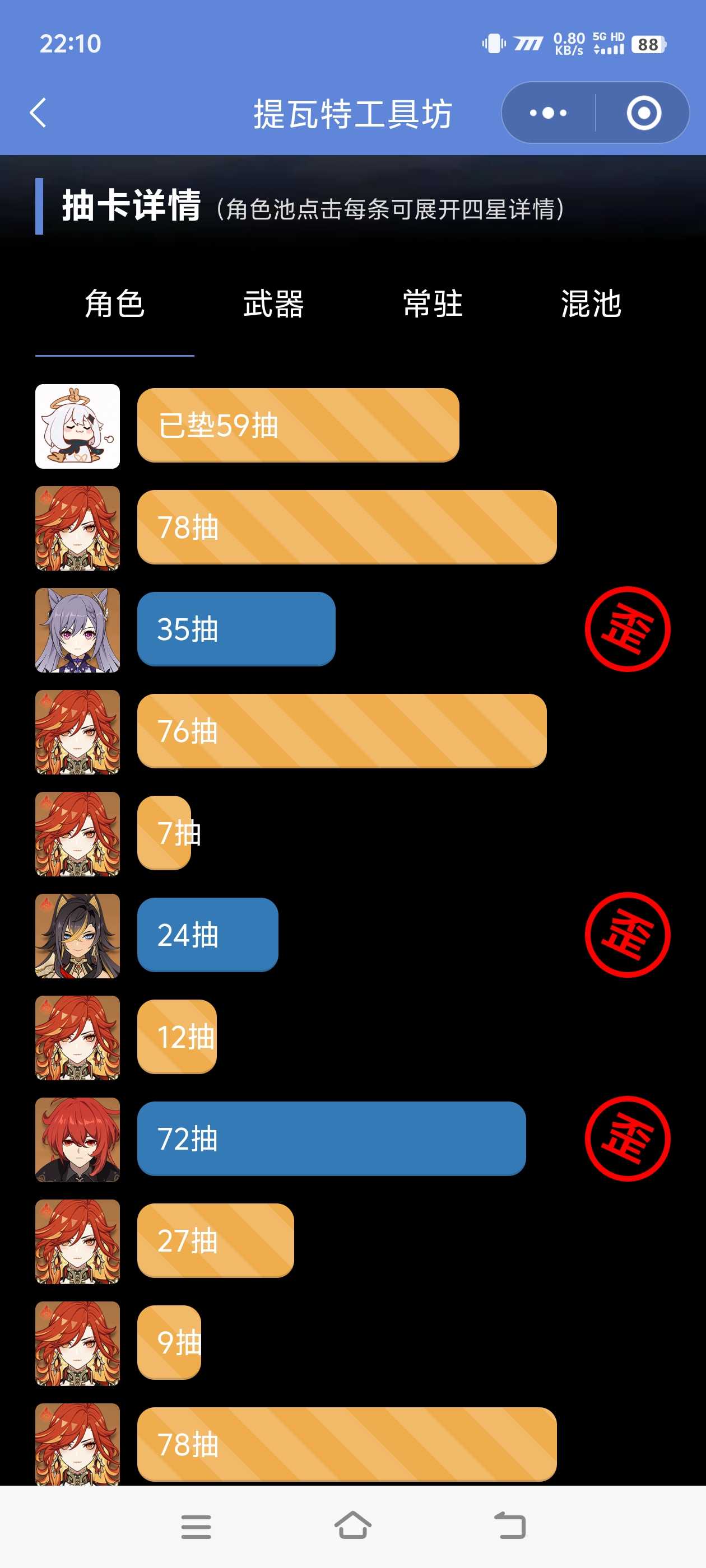This screenshot has height=1568, width=706.
Task: Open the system recent apps menu
Action: [x=196, y=1527]
